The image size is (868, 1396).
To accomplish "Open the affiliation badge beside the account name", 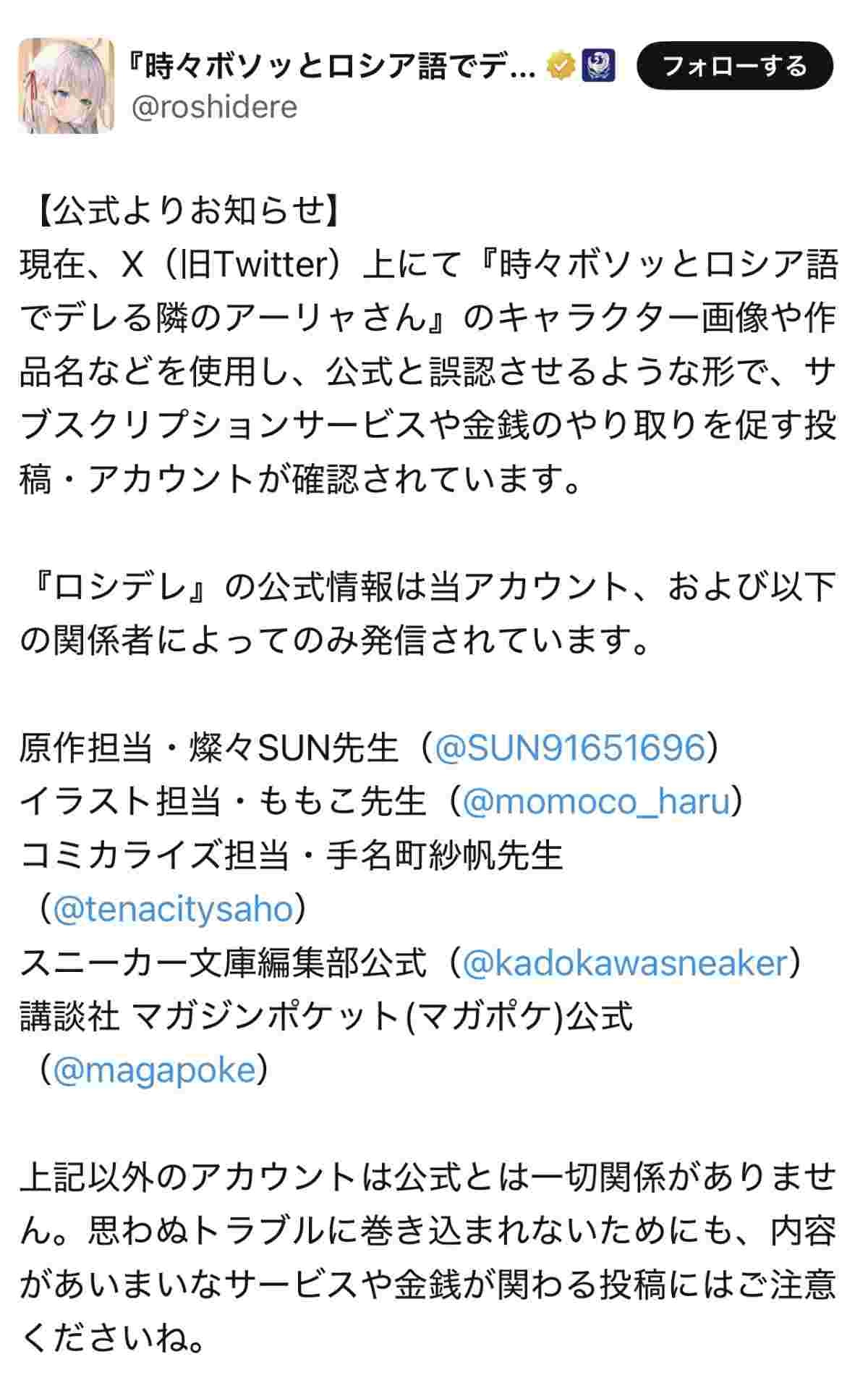I will point(597,66).
